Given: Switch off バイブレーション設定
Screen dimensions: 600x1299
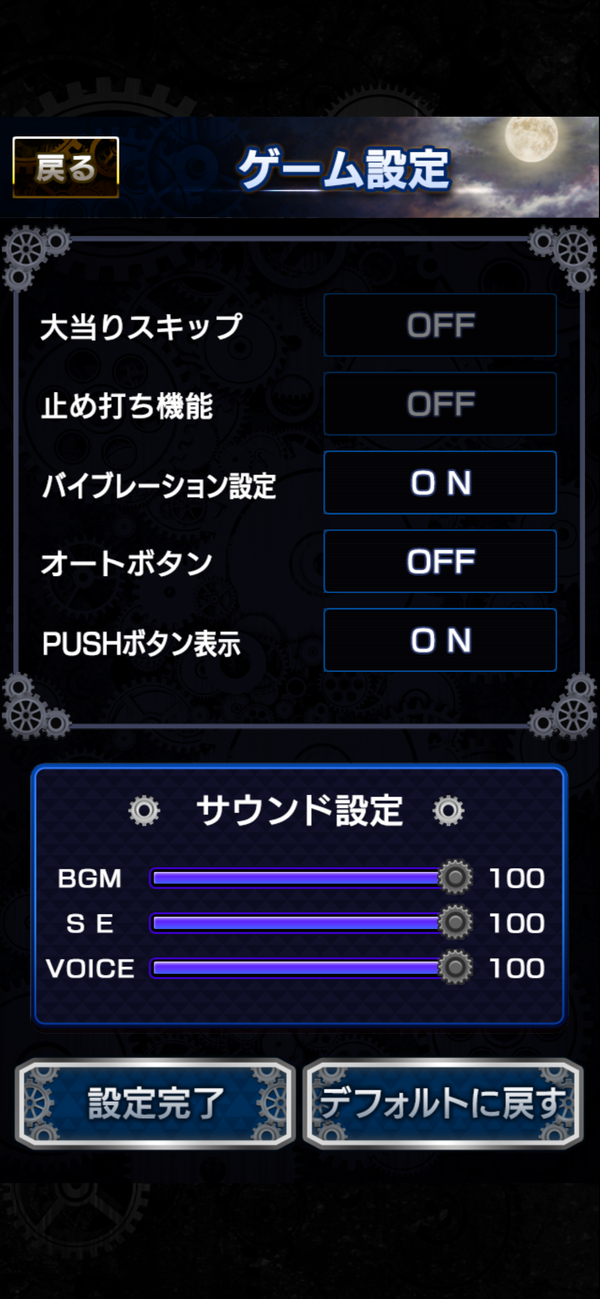Looking at the screenshot, I should pos(440,483).
